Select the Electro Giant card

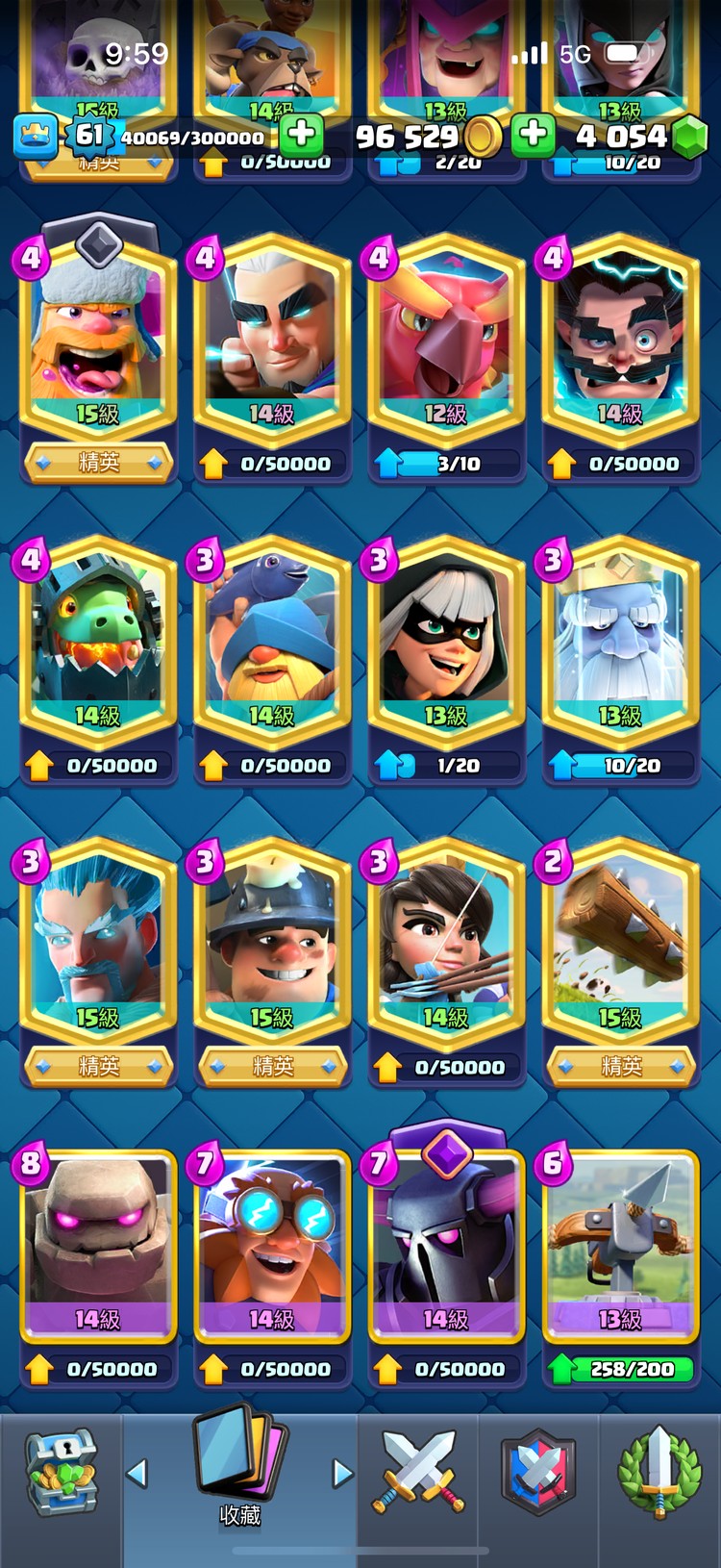click(x=272, y=1243)
